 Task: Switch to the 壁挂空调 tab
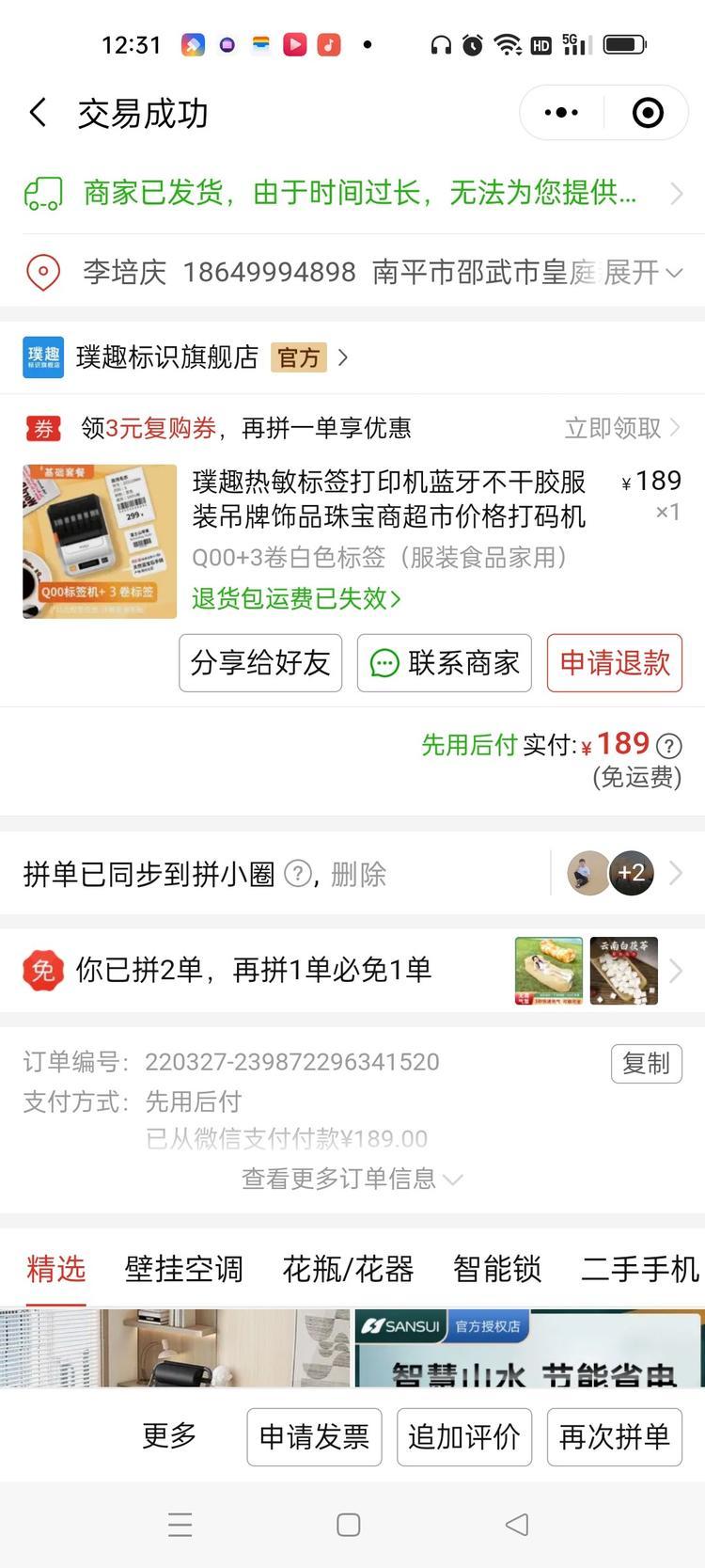click(x=184, y=1269)
